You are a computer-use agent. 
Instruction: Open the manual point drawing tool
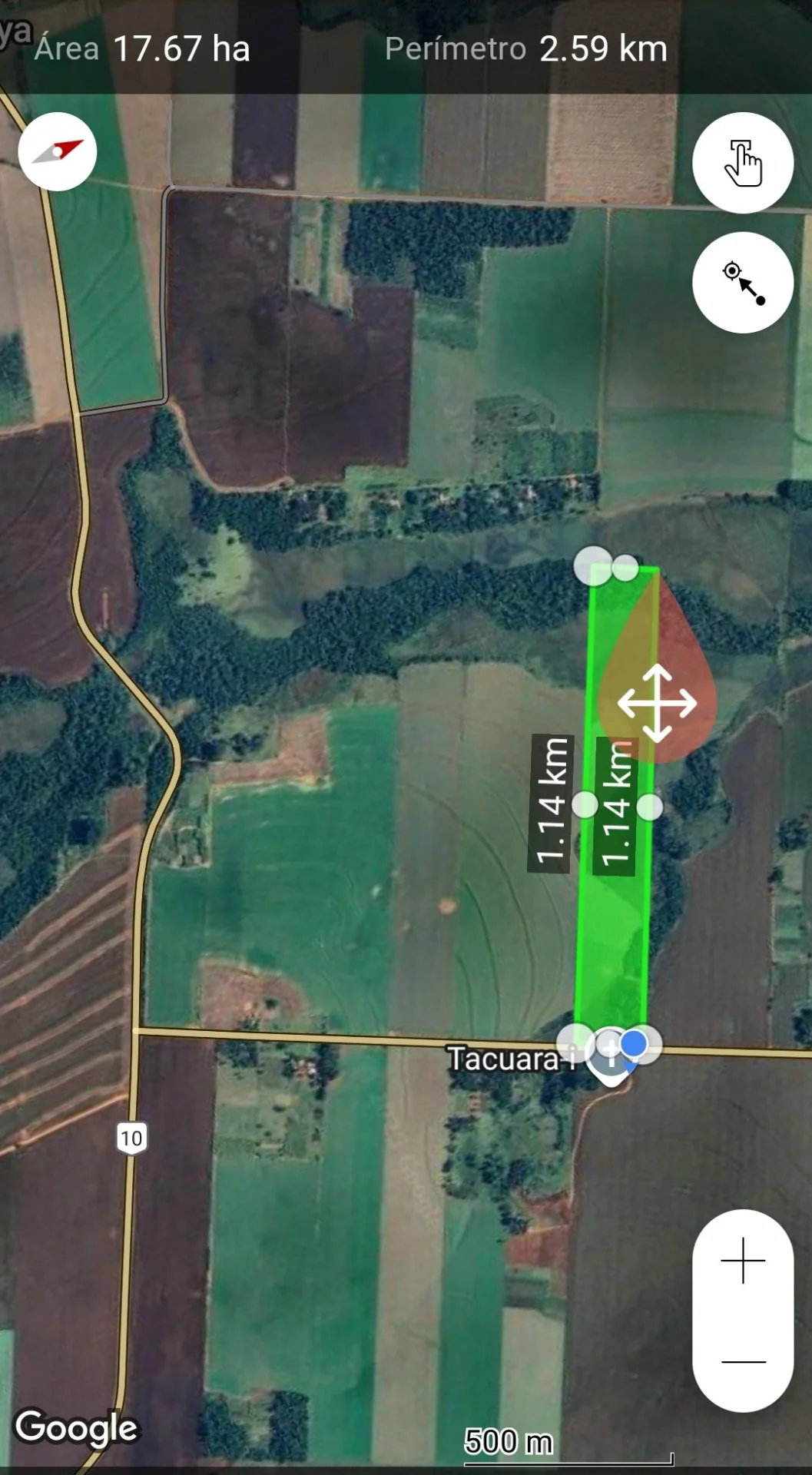(x=742, y=163)
